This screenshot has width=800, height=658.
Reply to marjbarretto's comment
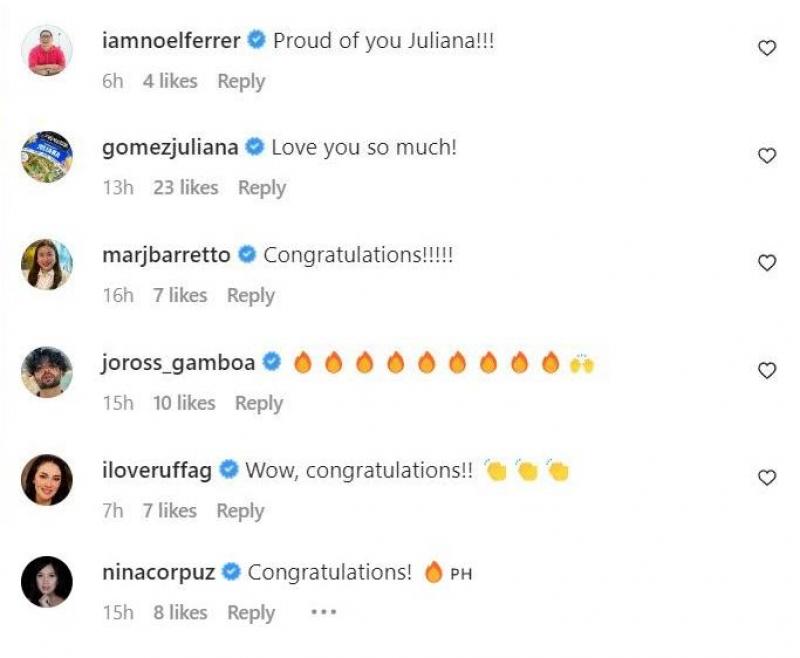250,295
